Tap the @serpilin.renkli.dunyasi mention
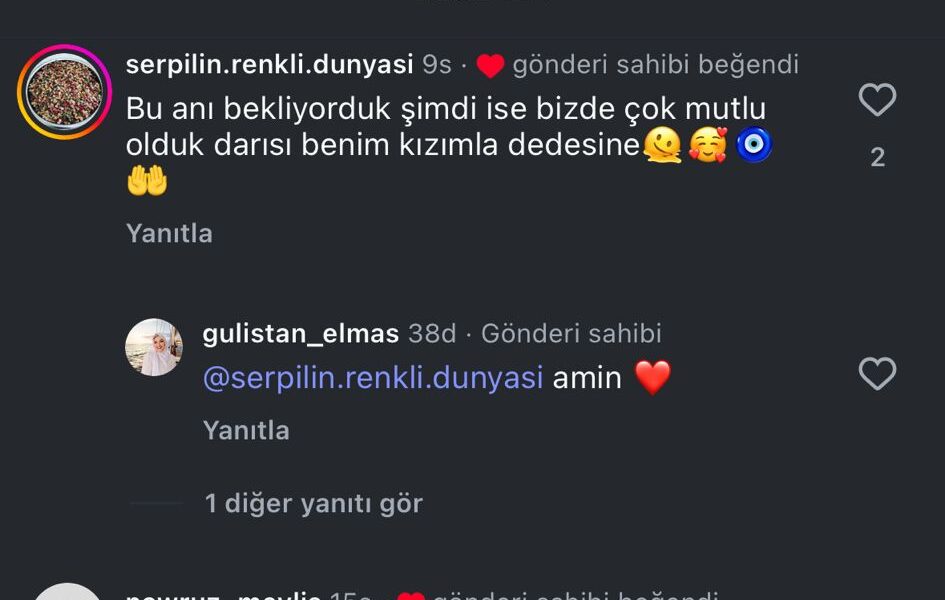This screenshot has height=600, width=945. (373, 378)
